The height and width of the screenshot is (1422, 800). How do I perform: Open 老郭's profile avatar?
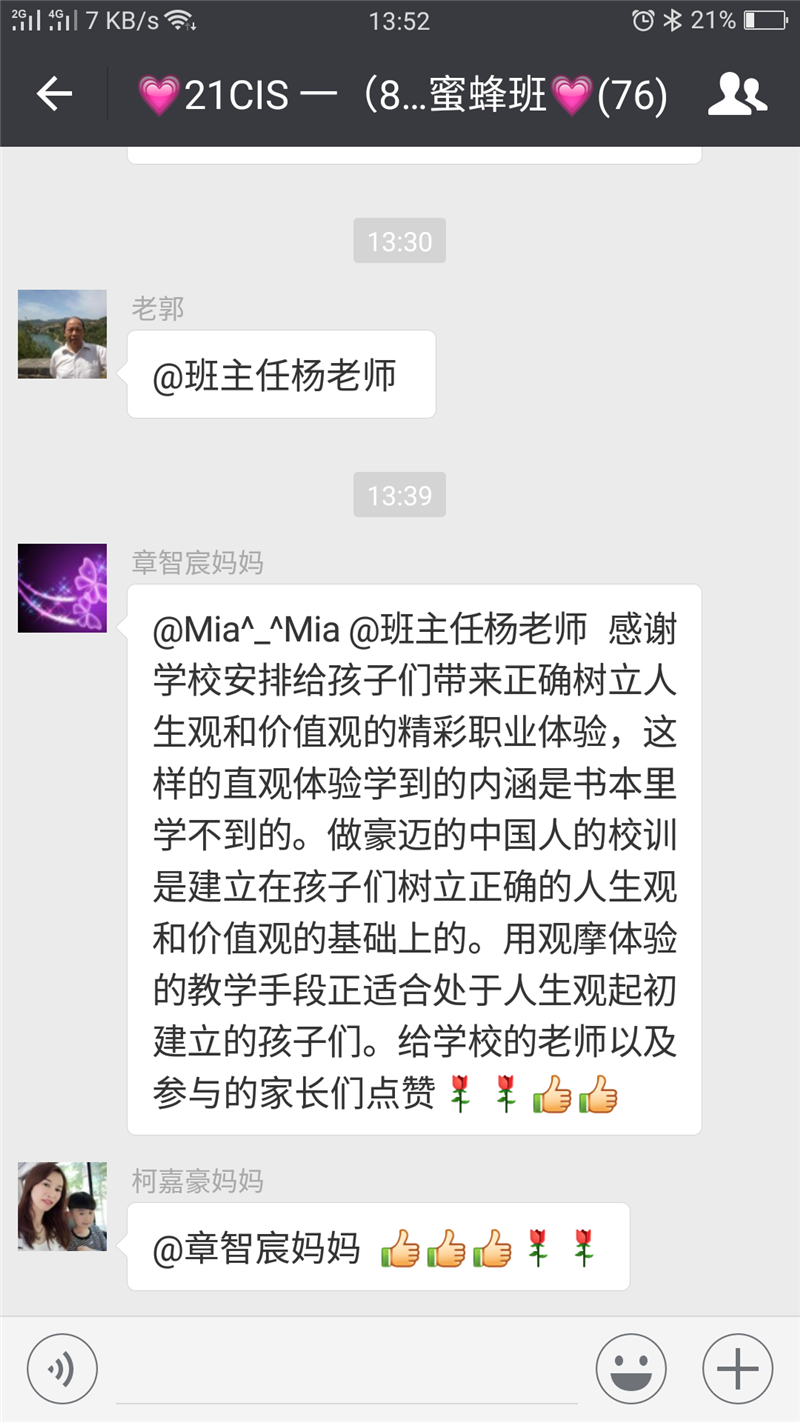[x=62, y=334]
